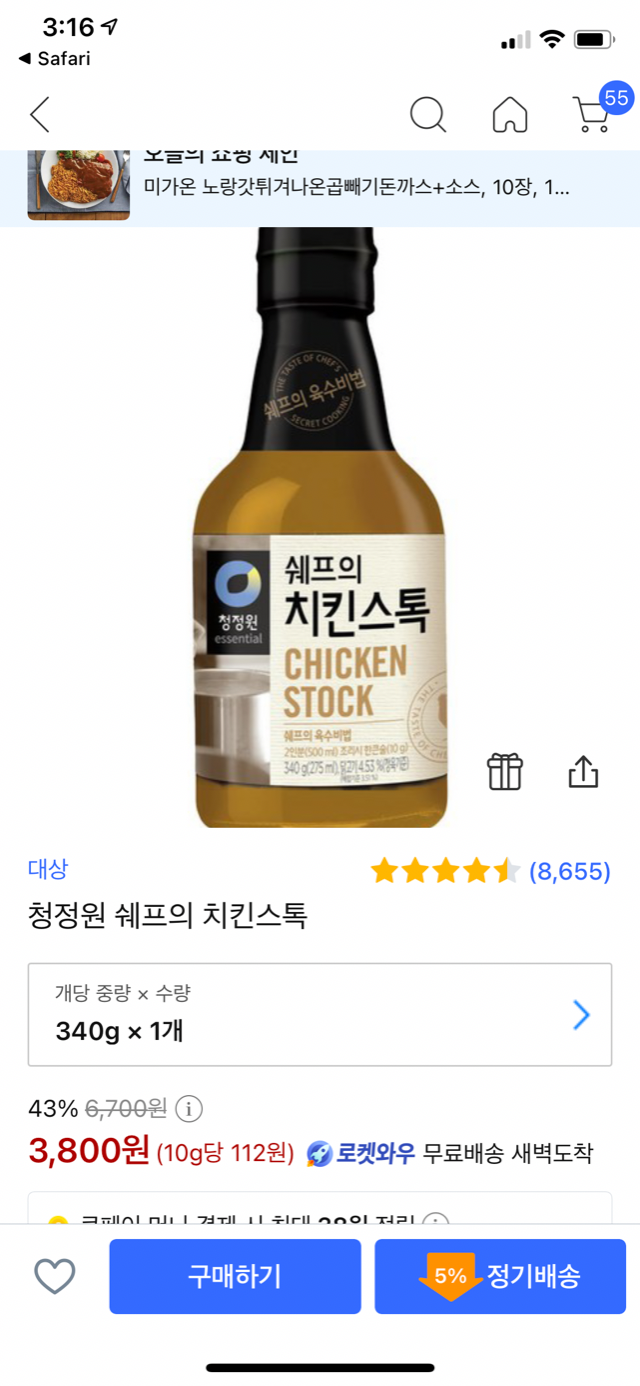Open the 대상 brand link
The height and width of the screenshot is (1386, 640).
click(x=48, y=869)
